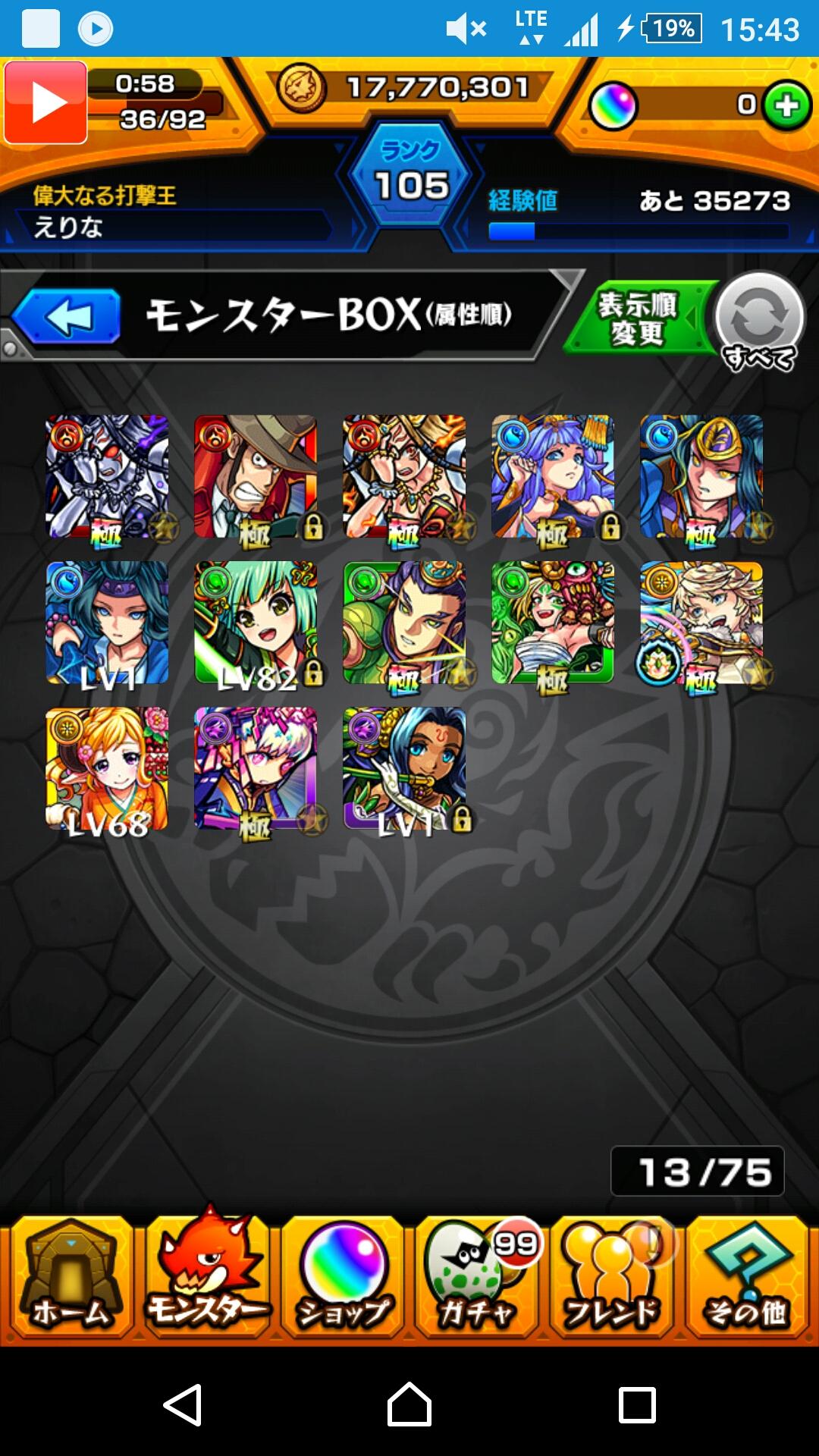Select the red cowboy hat monster
Screen dimensions: 819x1456
coord(256,476)
